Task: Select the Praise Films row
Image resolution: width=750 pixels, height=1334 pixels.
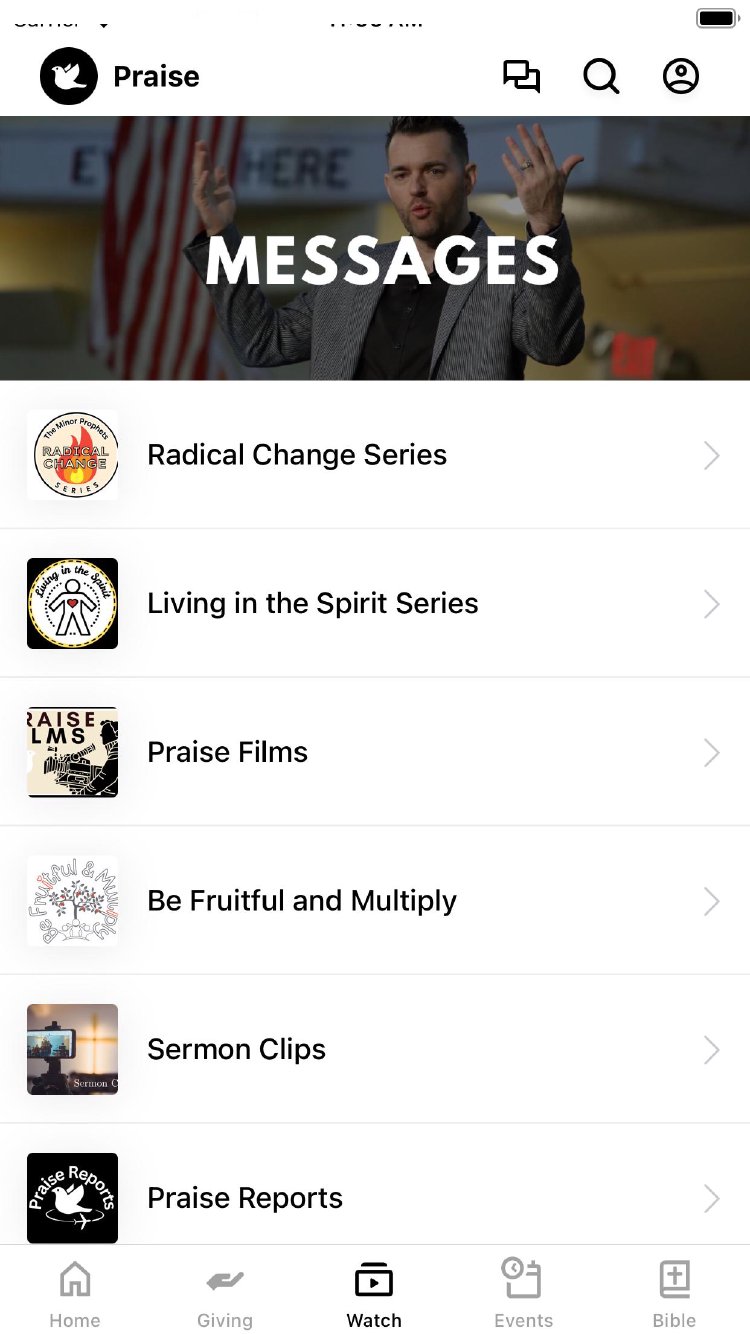Action: click(375, 752)
